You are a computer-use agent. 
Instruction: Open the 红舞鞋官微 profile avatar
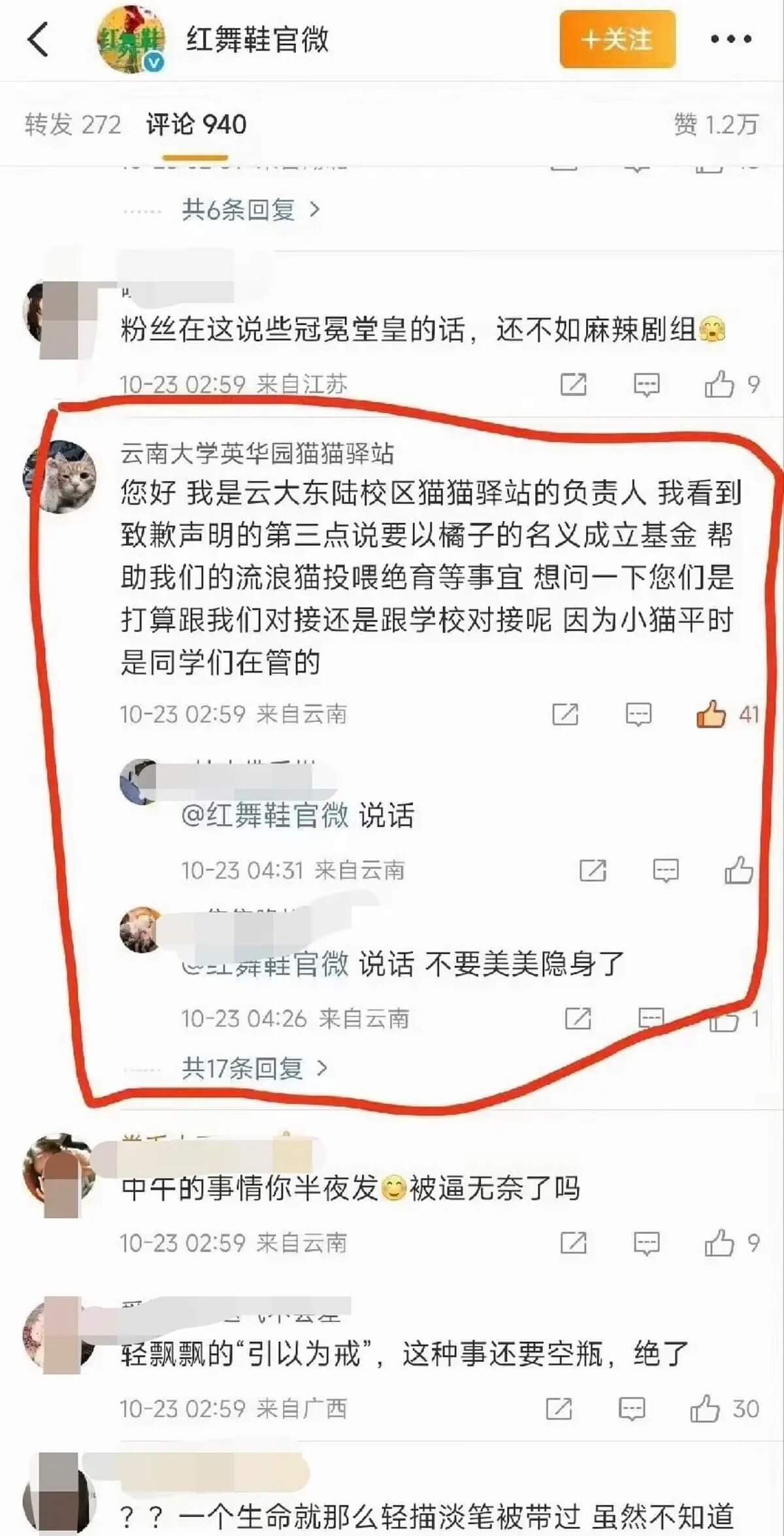[130, 39]
